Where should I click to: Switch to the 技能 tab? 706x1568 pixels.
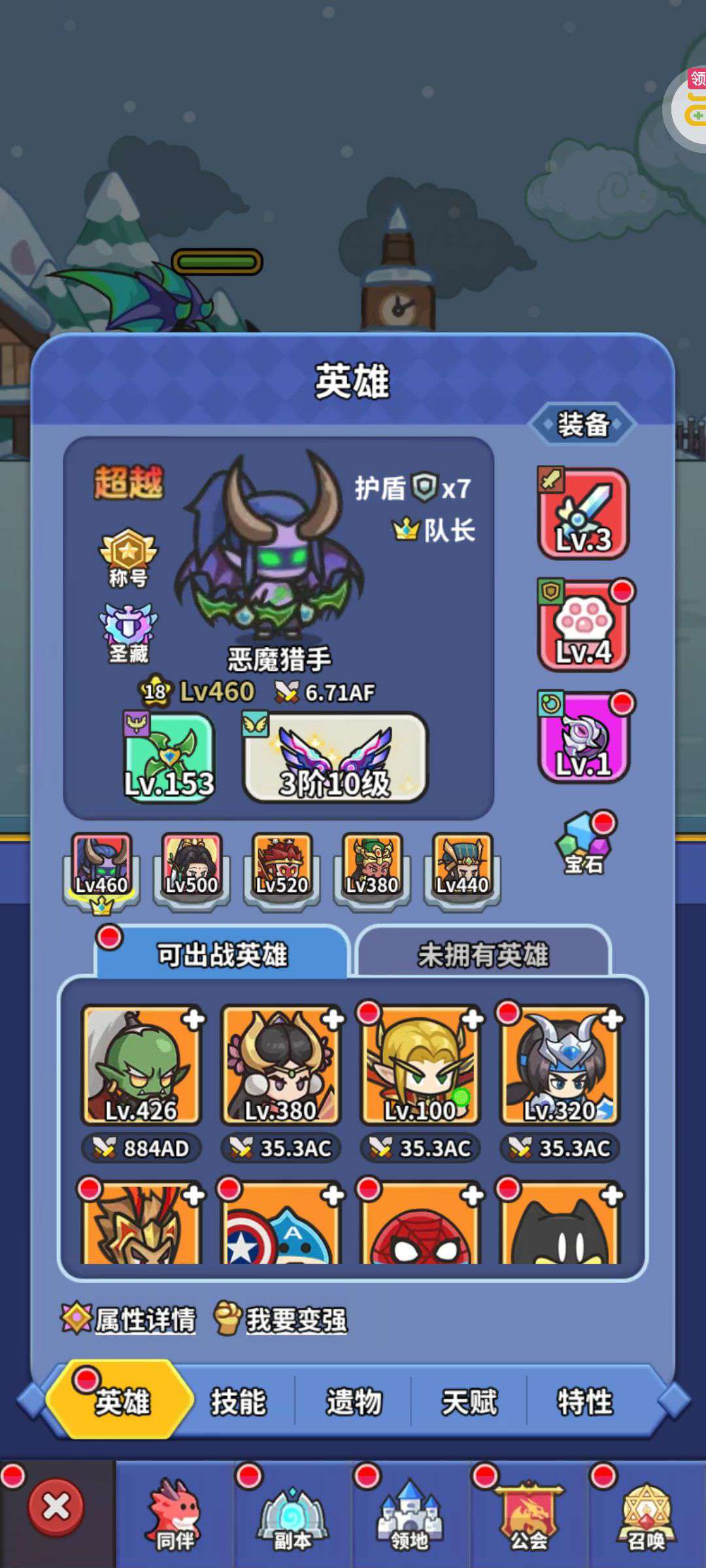[x=238, y=1401]
